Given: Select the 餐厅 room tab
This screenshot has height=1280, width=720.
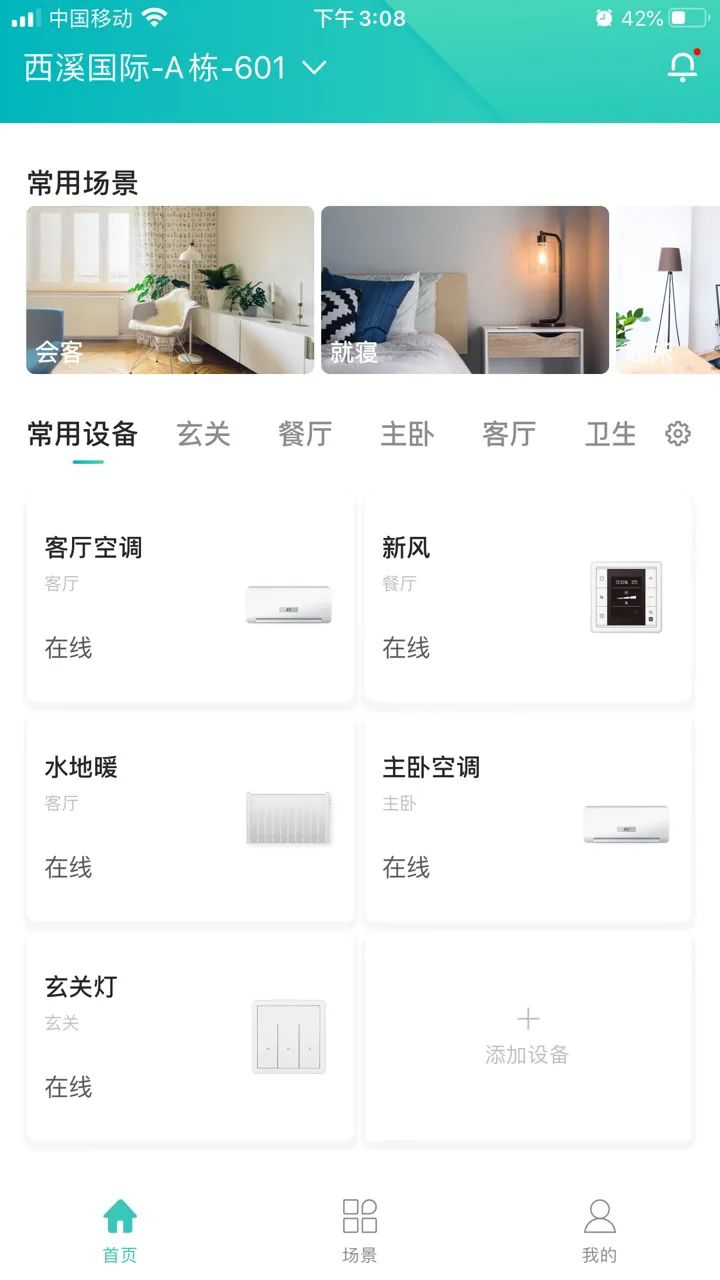Looking at the screenshot, I should (x=306, y=434).
